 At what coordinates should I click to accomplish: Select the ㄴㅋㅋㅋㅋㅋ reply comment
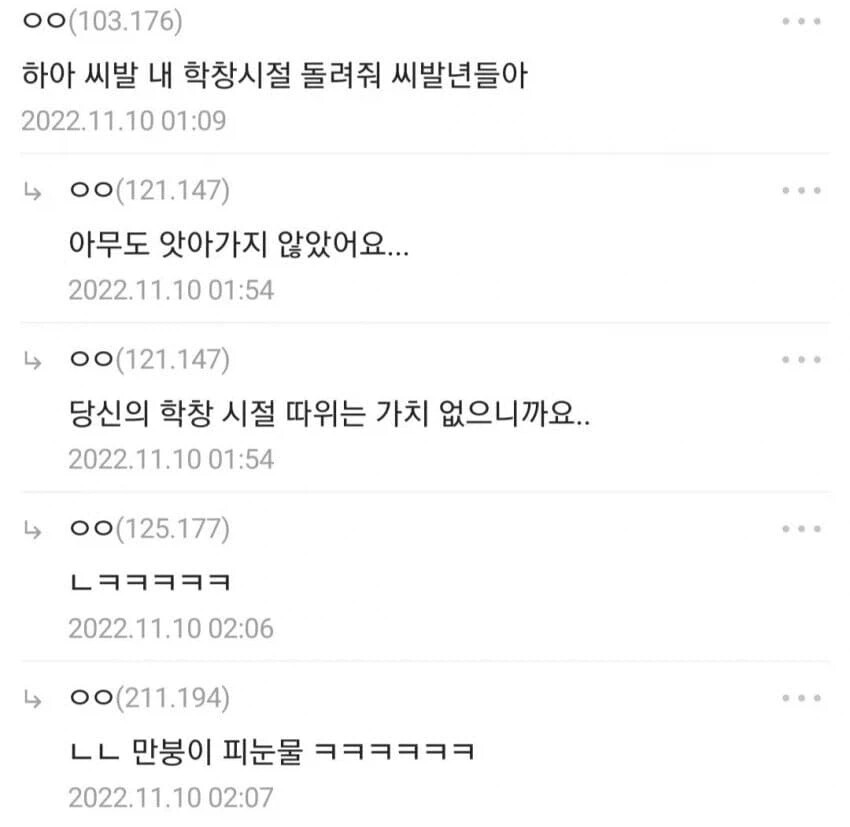150,582
